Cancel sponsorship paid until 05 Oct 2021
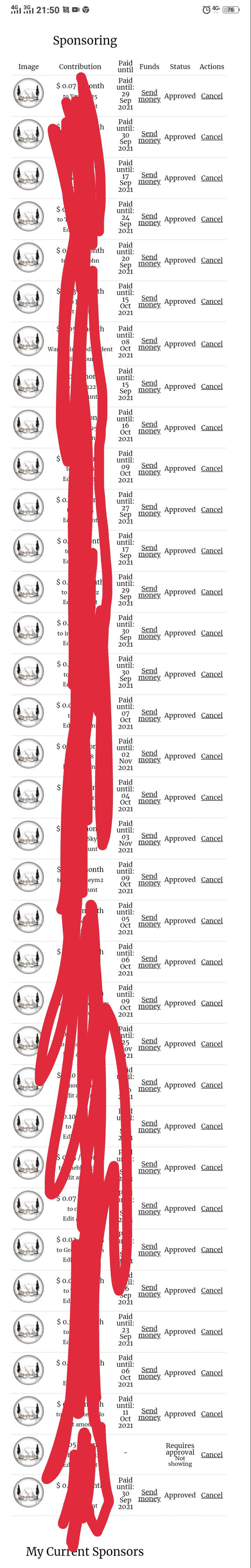Viewport: 251px width, 1568px height. point(211,921)
